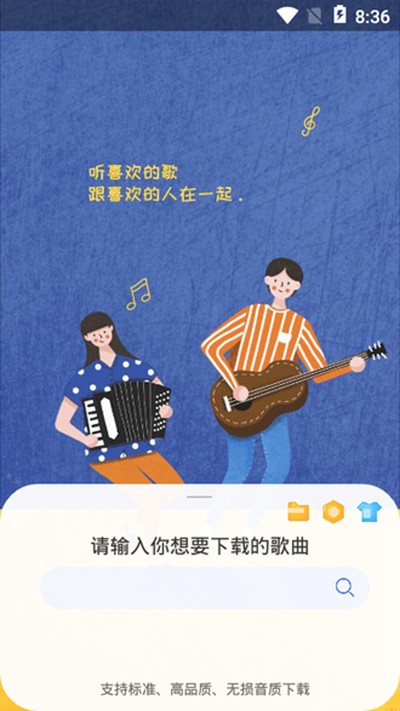Screen dimensions: 400x711
Task: Tap the song search input field
Action: pyautogui.click(x=205, y=588)
